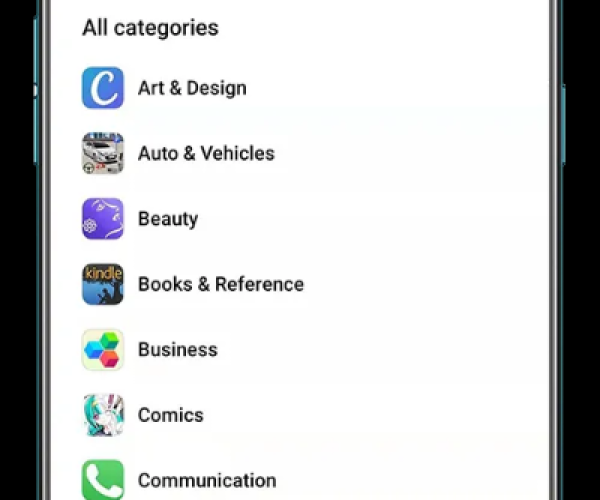Viewport: 600px width, 500px height.
Task: Open the Art & Design category
Action: [x=191, y=88]
